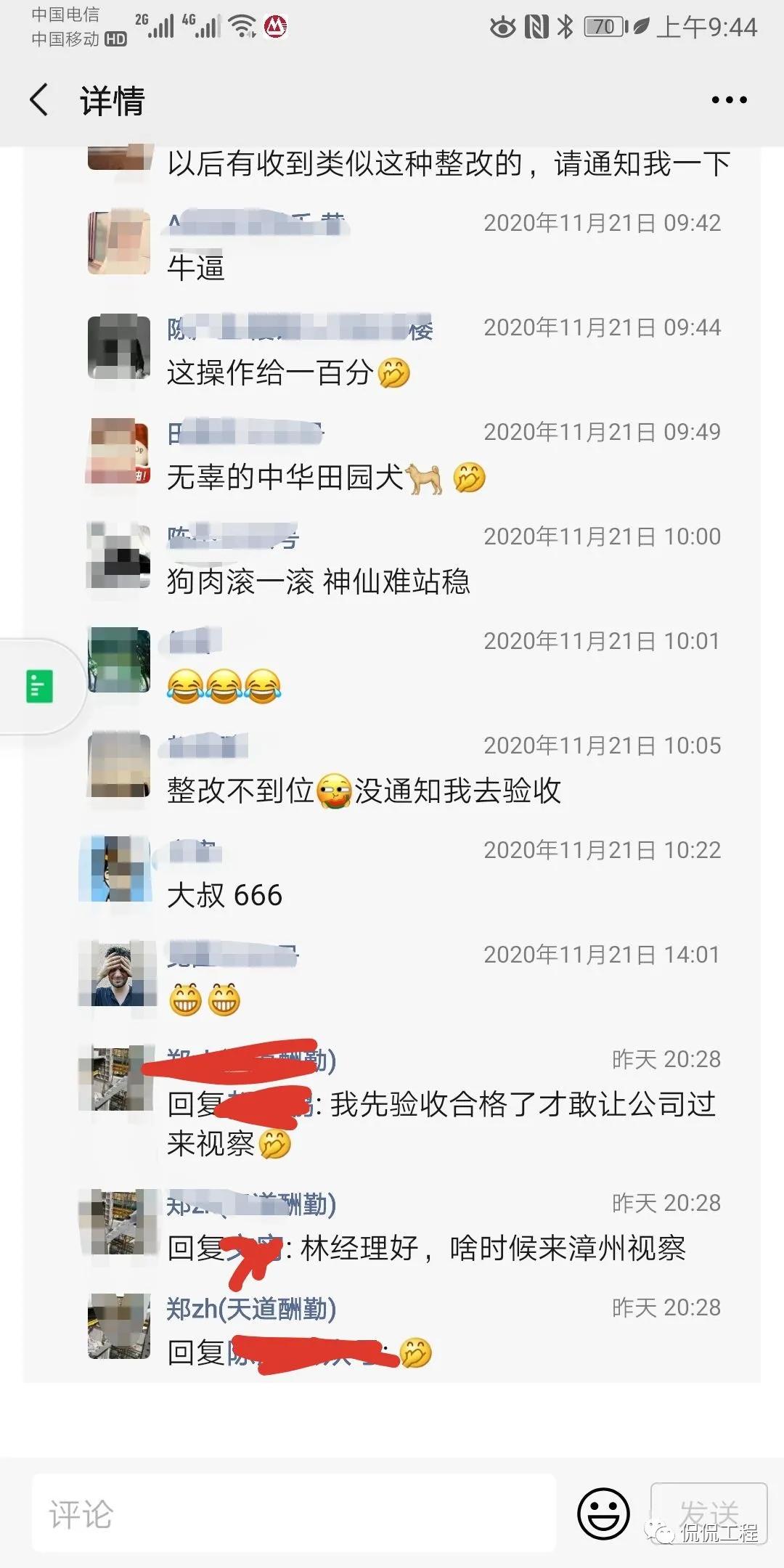Viewport: 784px width, 1568px height.
Task: Tap the 发送 send button
Action: 708,1512
